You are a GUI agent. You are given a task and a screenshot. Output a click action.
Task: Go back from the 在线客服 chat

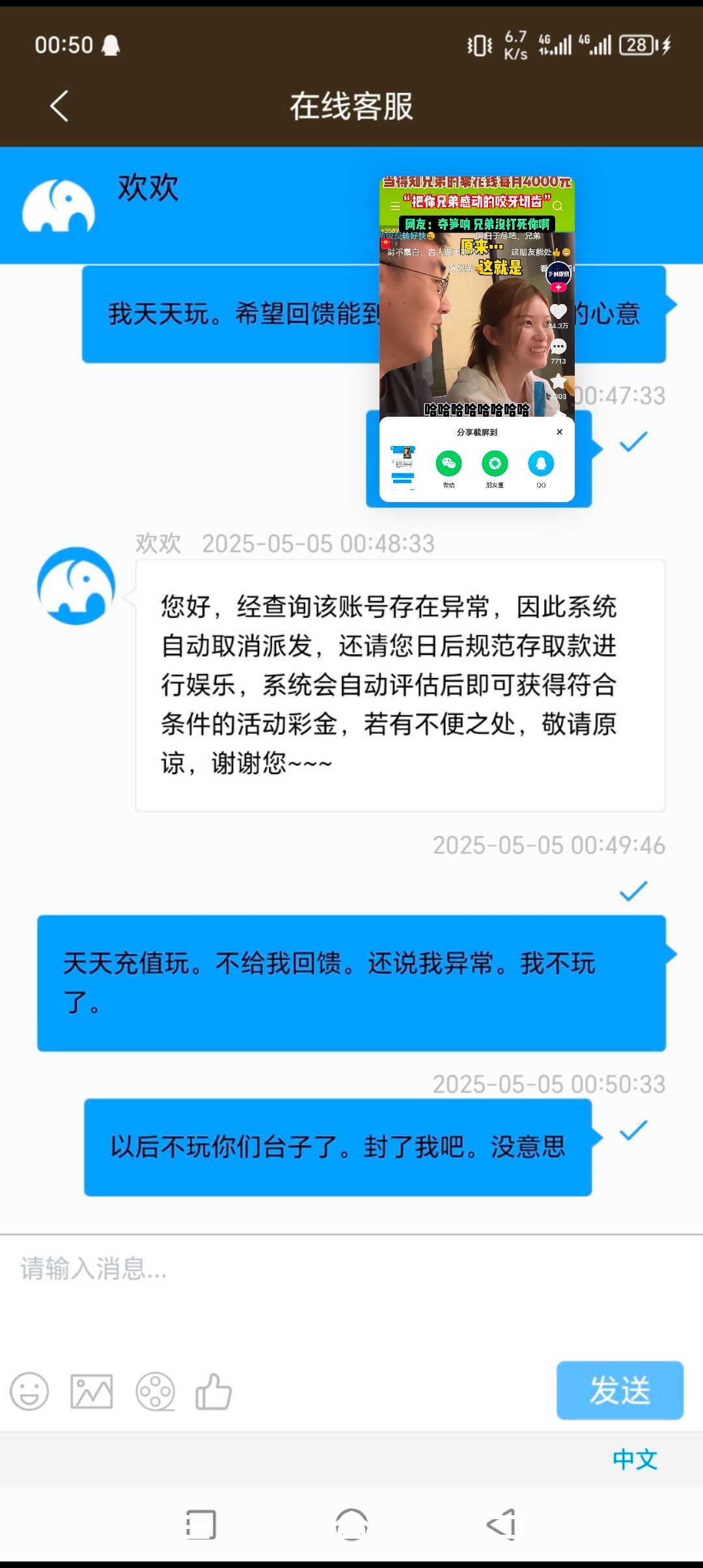[x=59, y=106]
